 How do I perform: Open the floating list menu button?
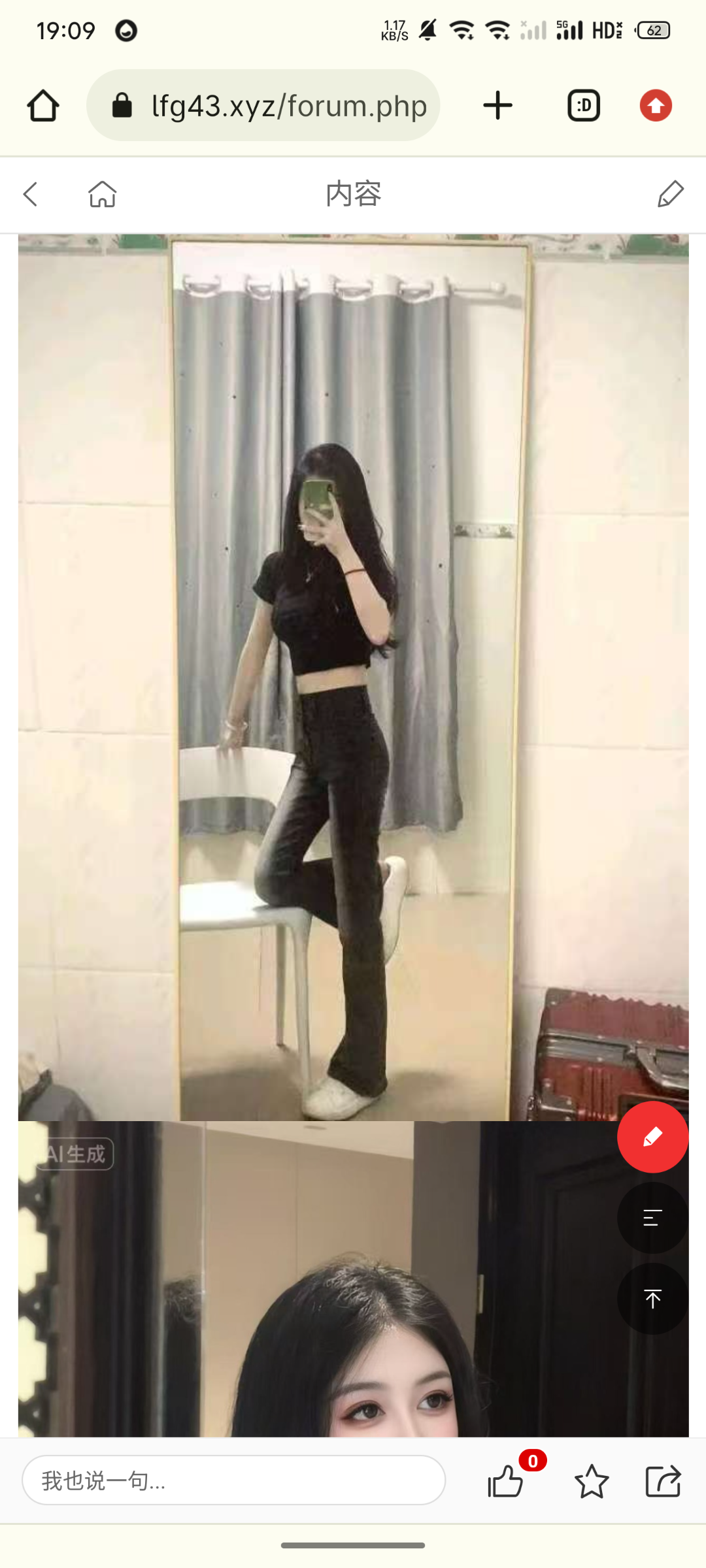[x=652, y=1218]
